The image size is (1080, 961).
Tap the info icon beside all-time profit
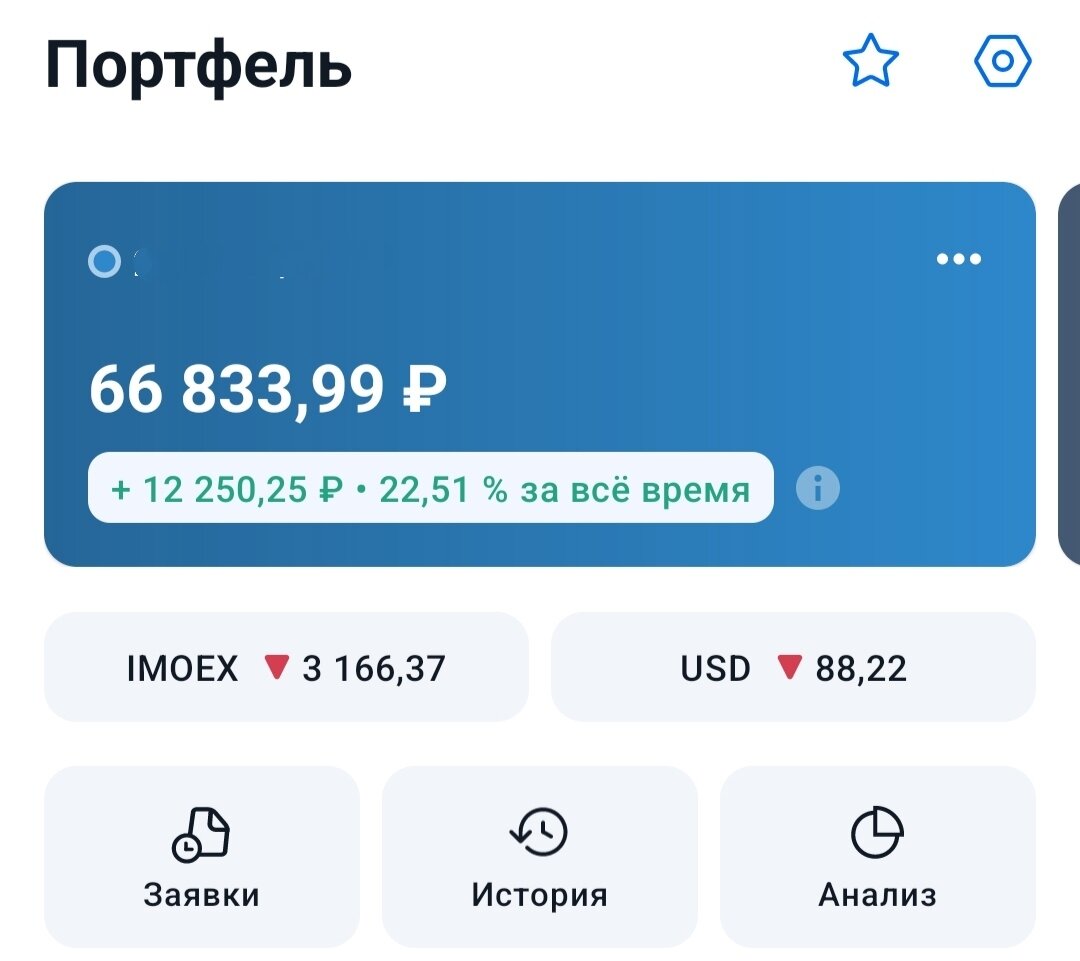click(818, 489)
